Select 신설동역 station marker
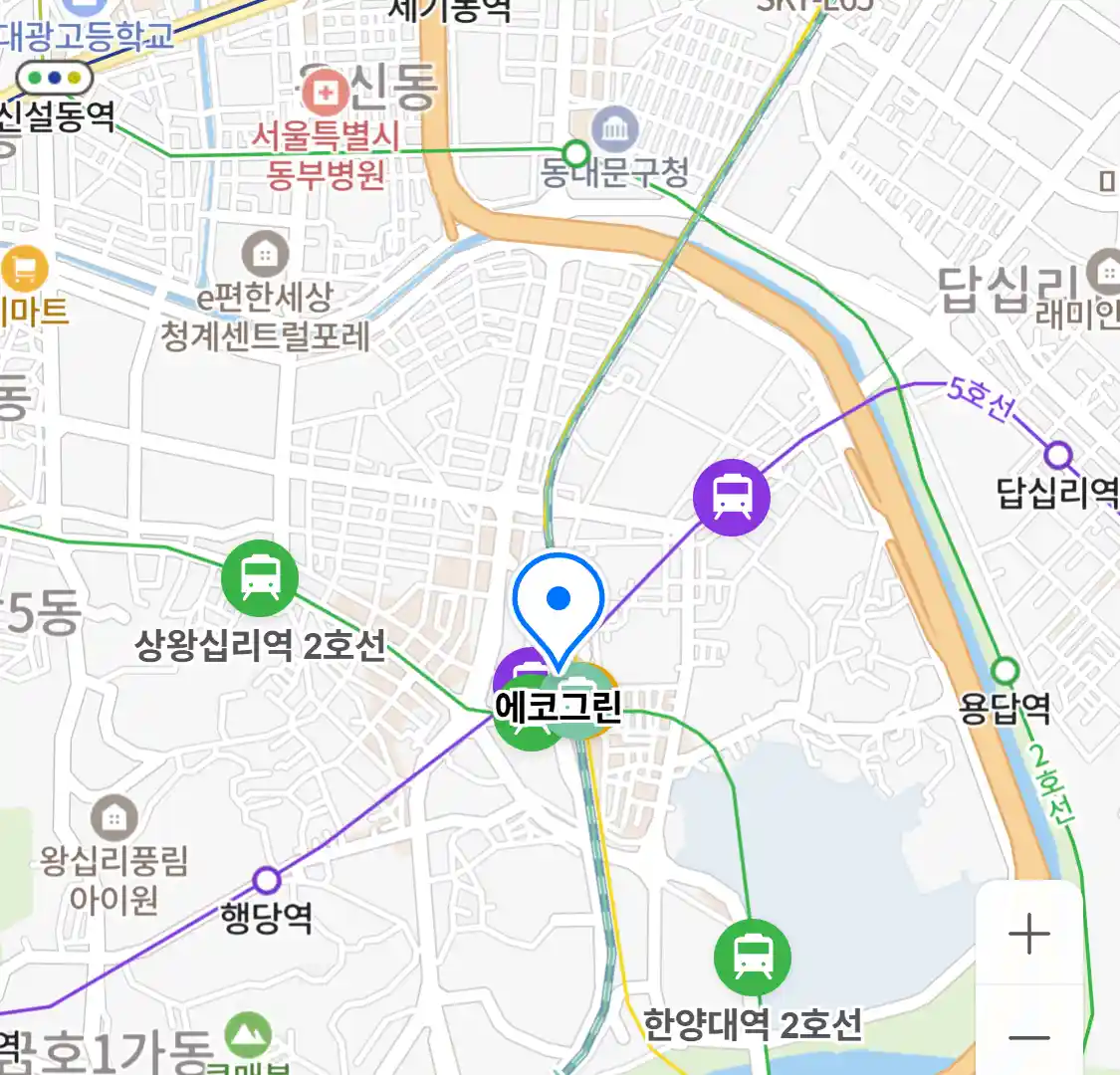Image resolution: width=1120 pixels, height=1075 pixels. tap(55, 78)
